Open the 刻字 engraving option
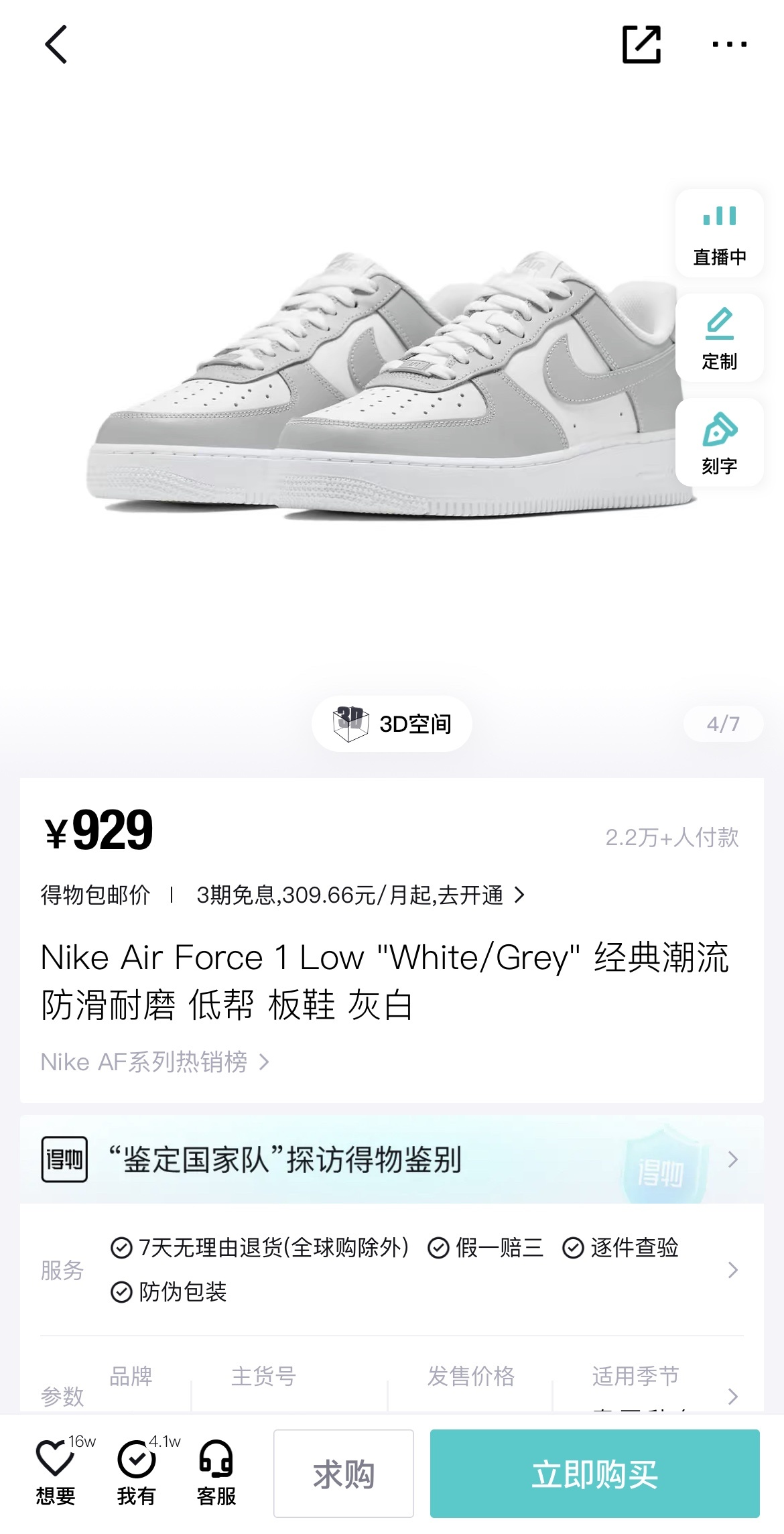Viewport: 784px width, 1534px height. coord(719,442)
